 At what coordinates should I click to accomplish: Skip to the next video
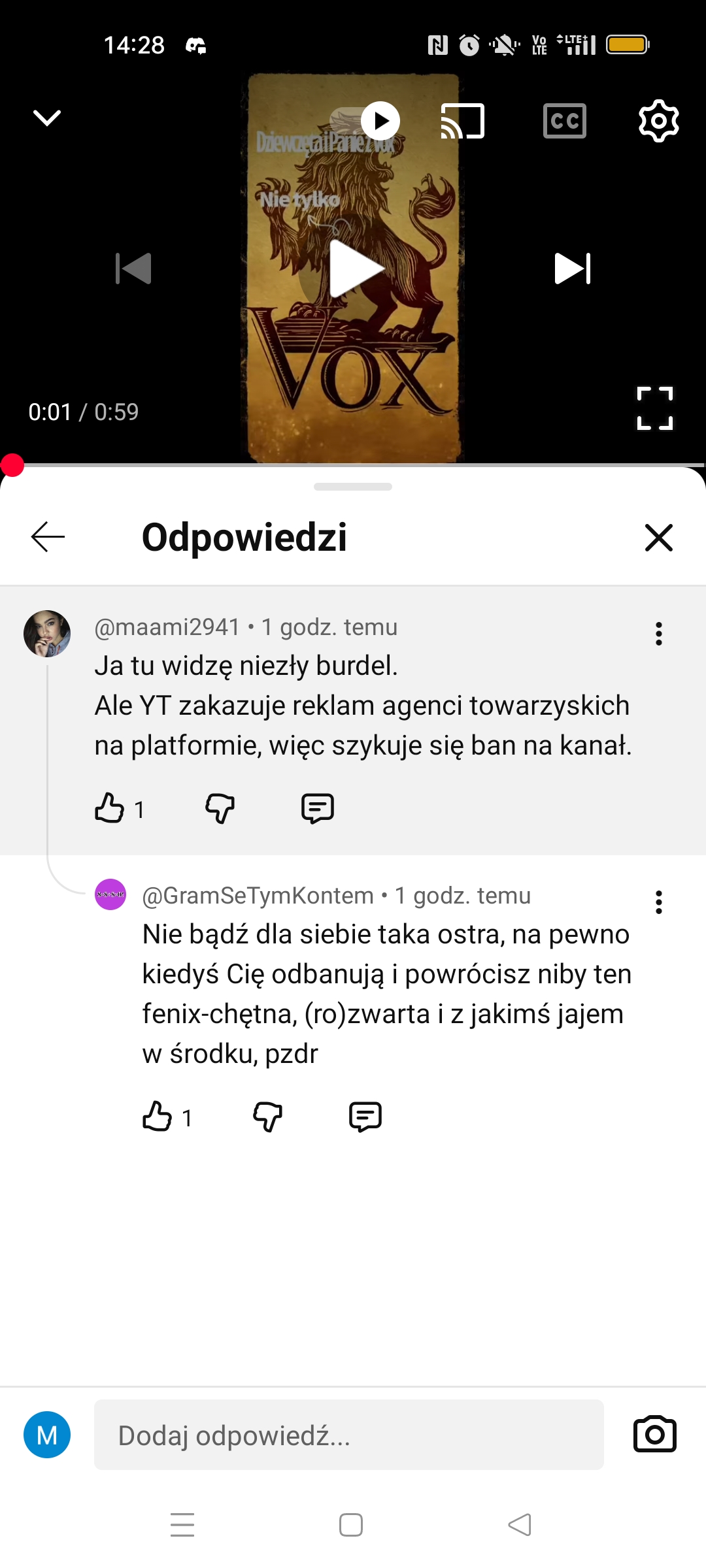573,269
